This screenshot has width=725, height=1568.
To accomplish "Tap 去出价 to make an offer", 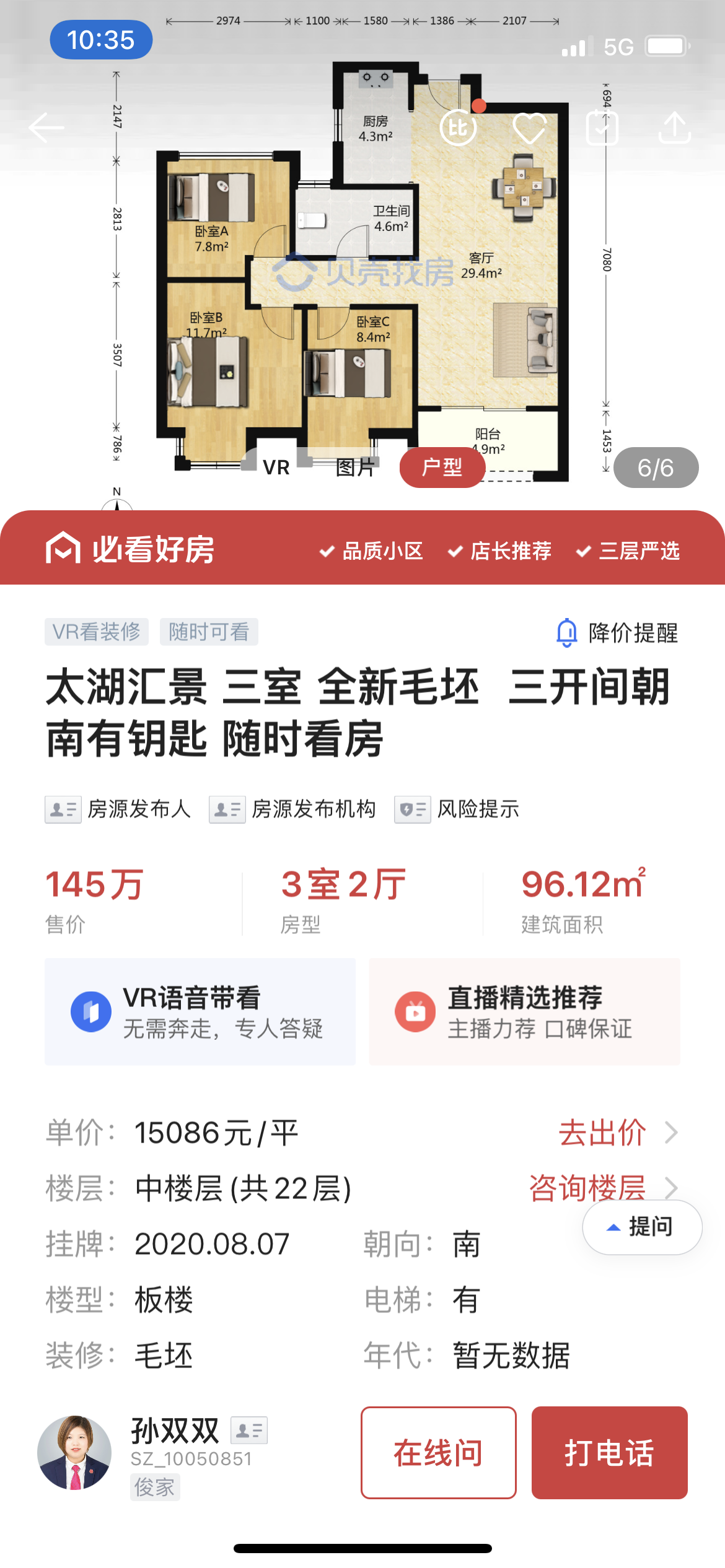I will pyautogui.click(x=618, y=1133).
